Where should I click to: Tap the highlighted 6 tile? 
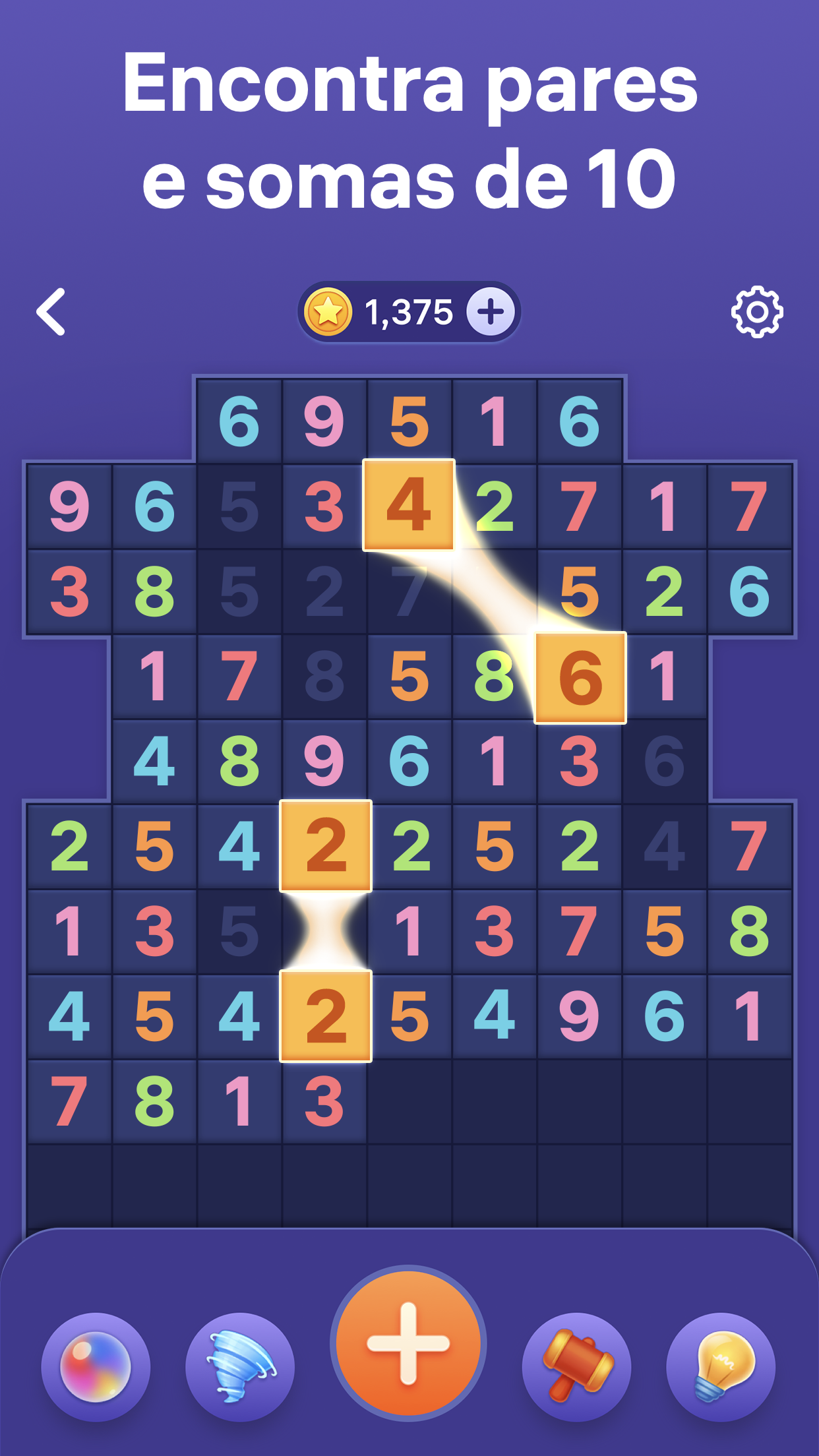pos(580,678)
